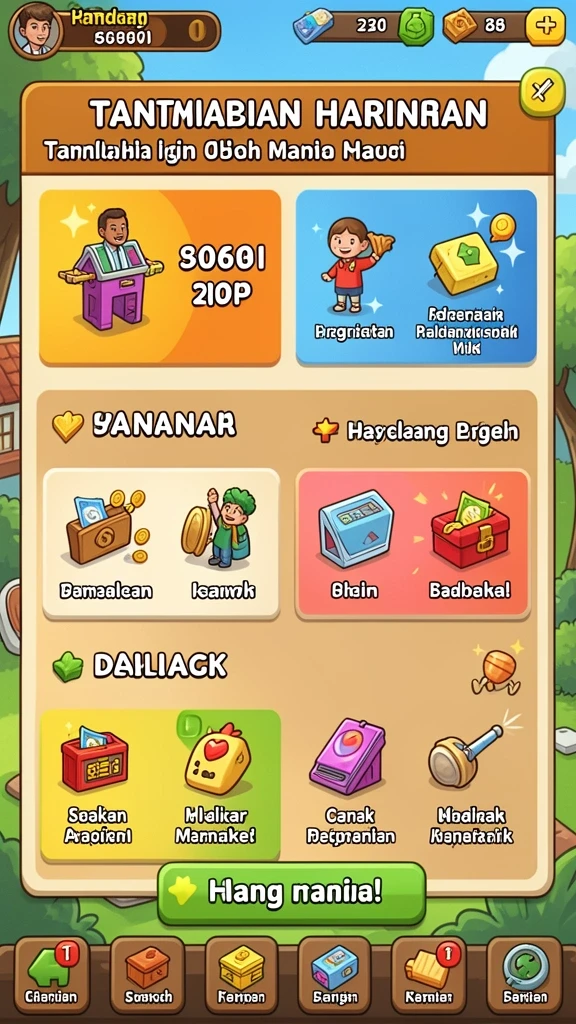Tap the yellow plus button to add currency

point(545,26)
